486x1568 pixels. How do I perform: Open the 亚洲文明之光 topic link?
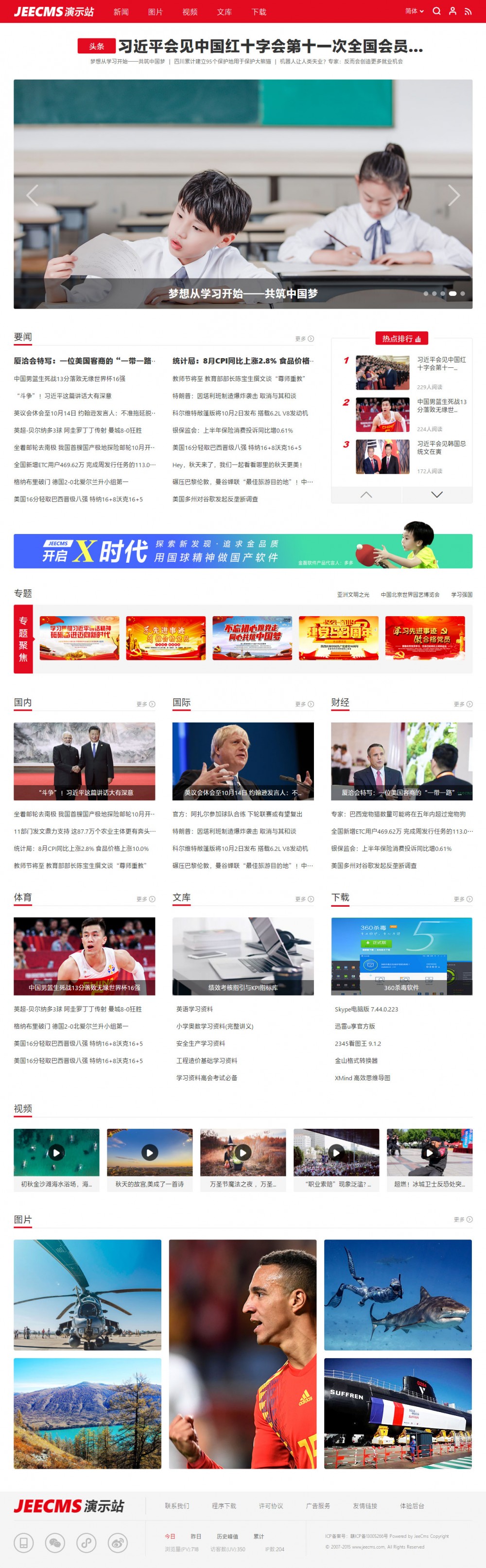tap(353, 595)
